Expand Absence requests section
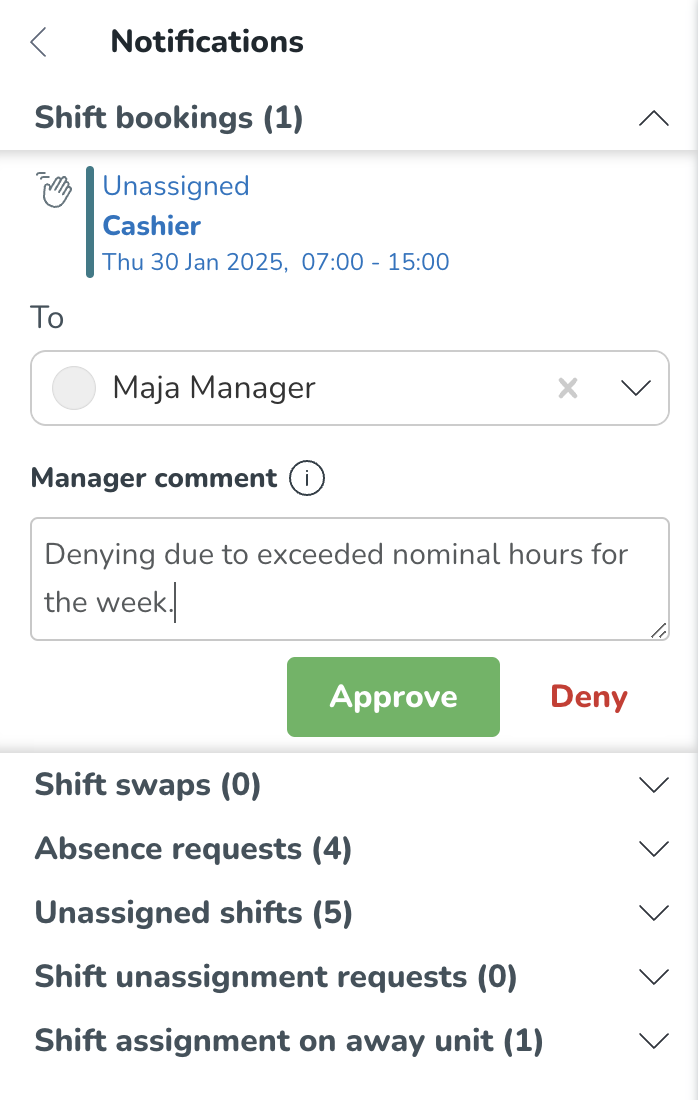This screenshot has width=698, height=1100. point(653,849)
